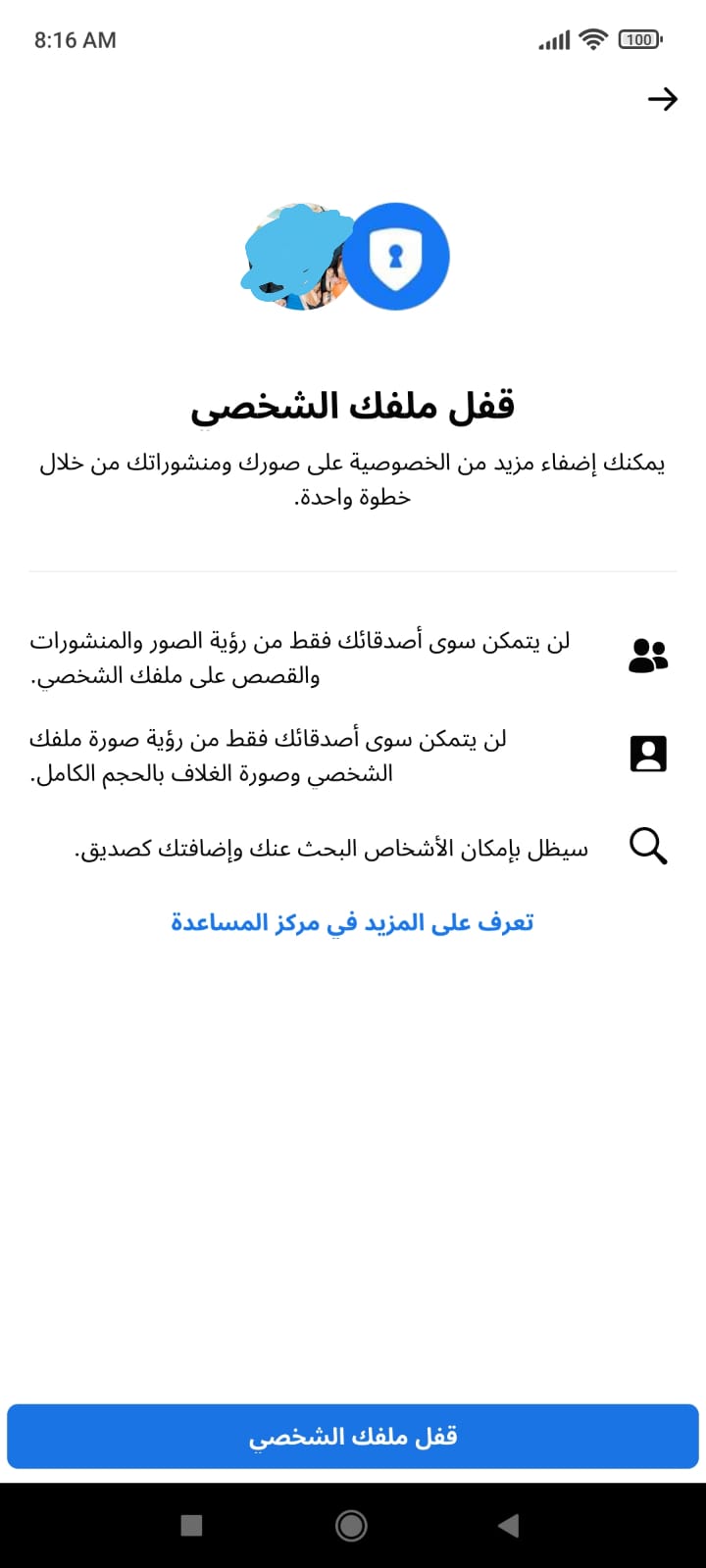Open the Help Center learn more link
The width and height of the screenshot is (706, 1568).
tap(352, 922)
